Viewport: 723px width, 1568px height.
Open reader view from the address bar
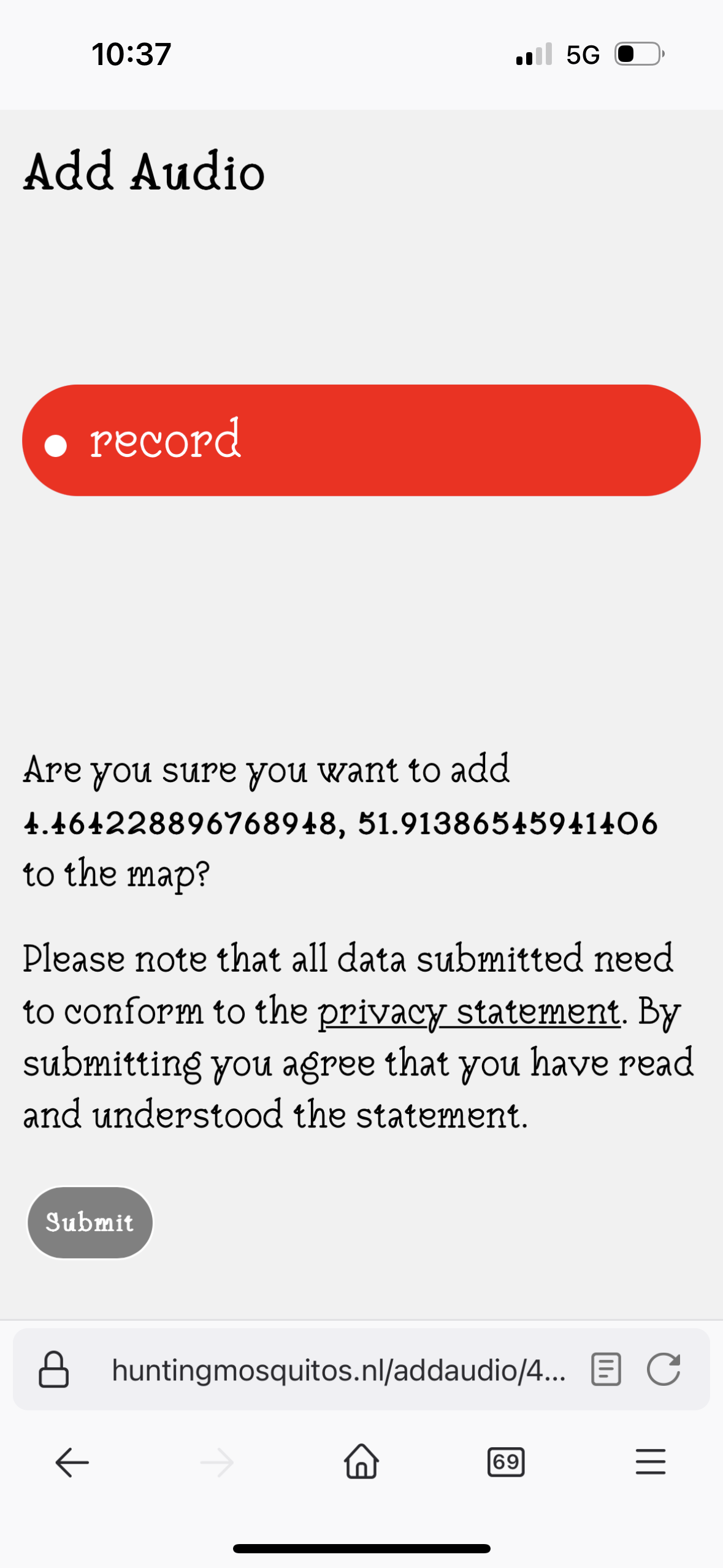point(605,1369)
